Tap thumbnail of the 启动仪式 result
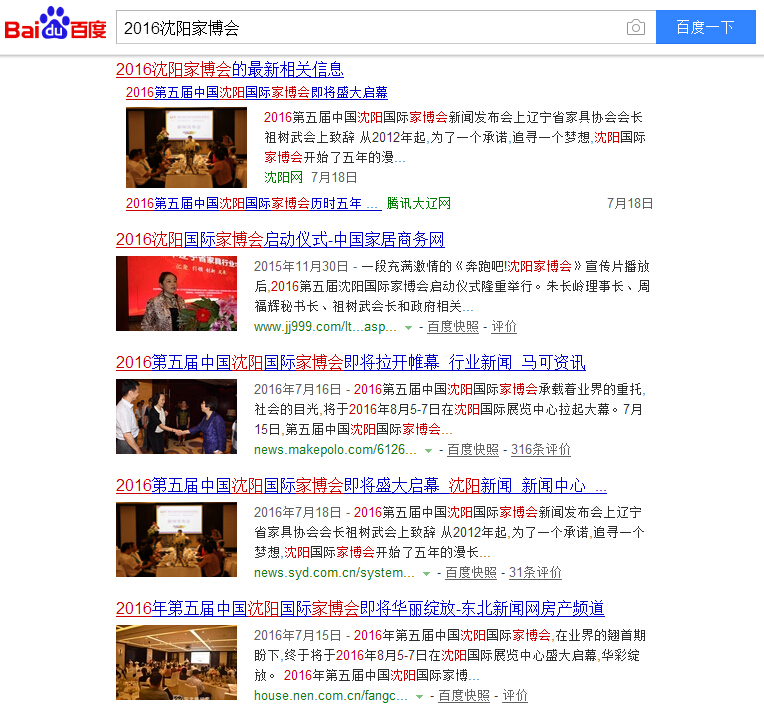Viewport: 764px width, 708px height. [x=176, y=294]
